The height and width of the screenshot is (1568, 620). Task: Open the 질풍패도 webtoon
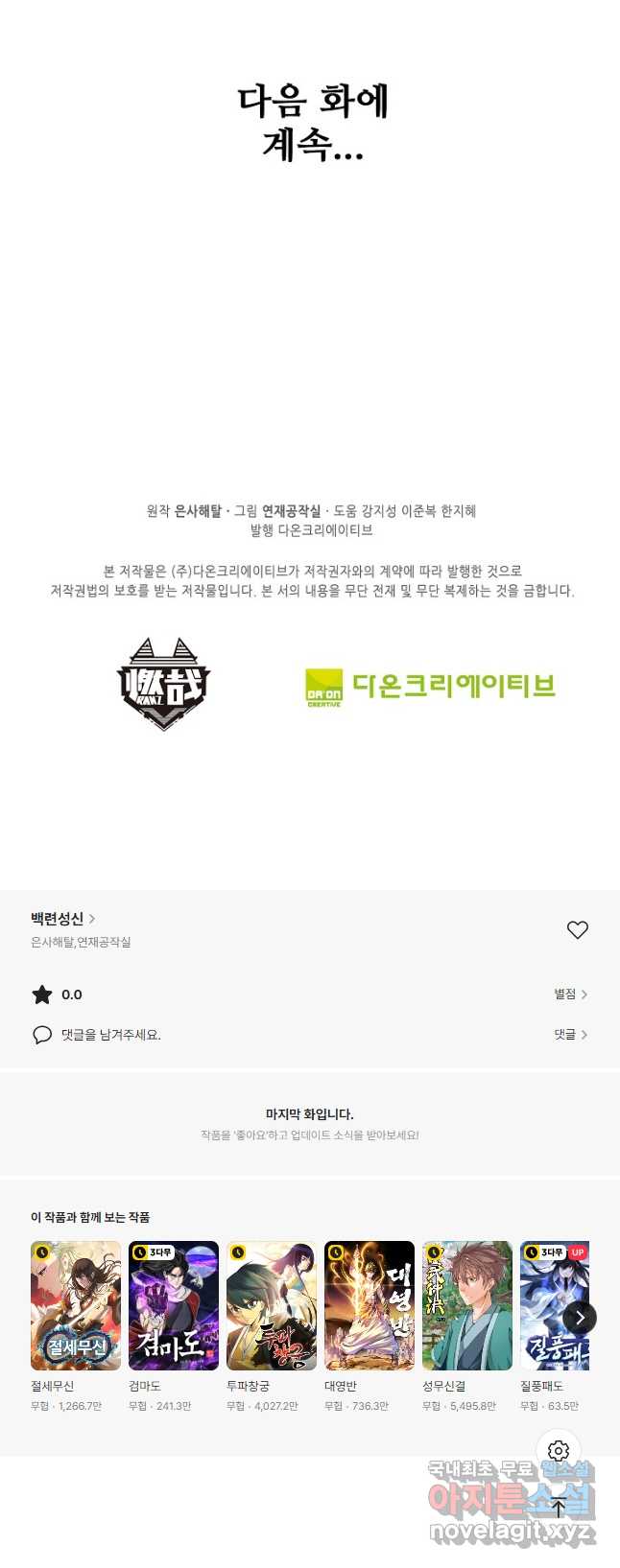[x=550, y=1305]
